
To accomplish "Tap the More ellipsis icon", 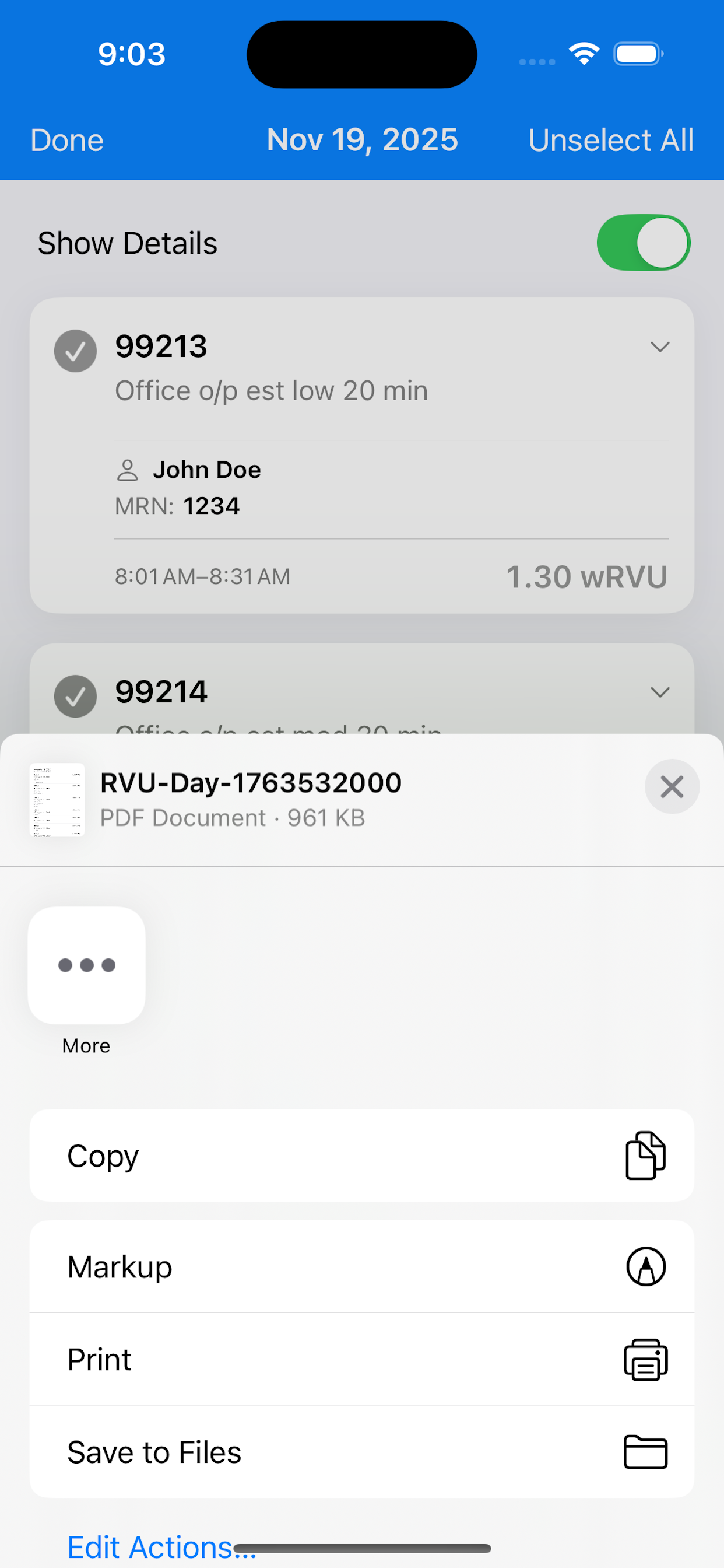I will 86,965.
